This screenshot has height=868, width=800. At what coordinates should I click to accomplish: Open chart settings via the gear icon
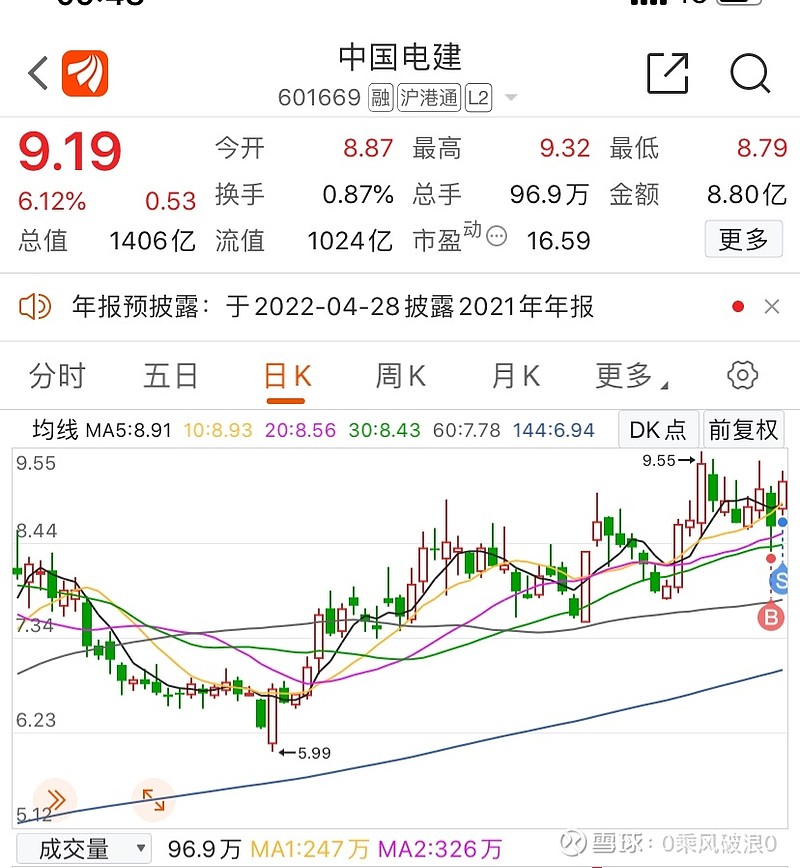tap(741, 374)
